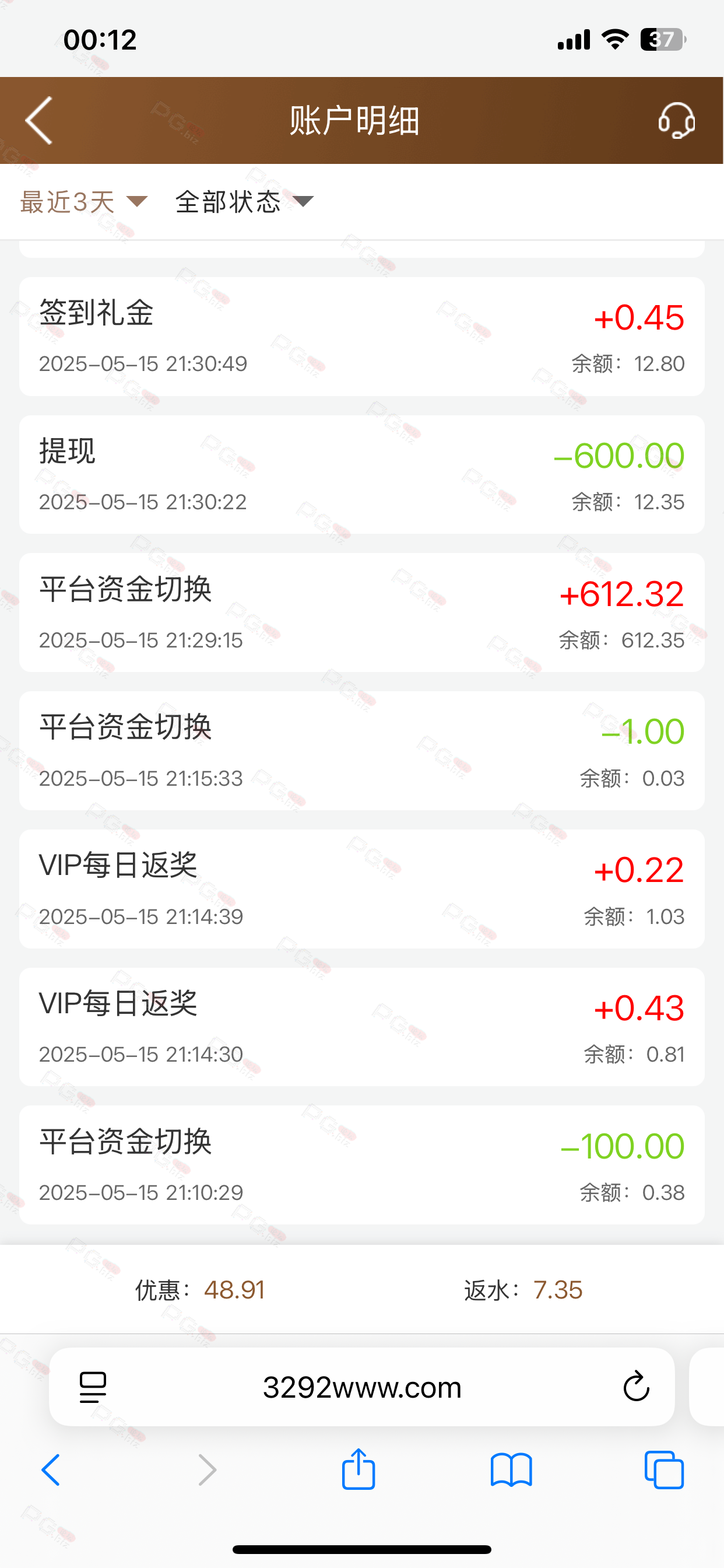Open the VIP每日返奖 +0.43 record
This screenshot has height=1568, width=724.
coord(362,1027)
